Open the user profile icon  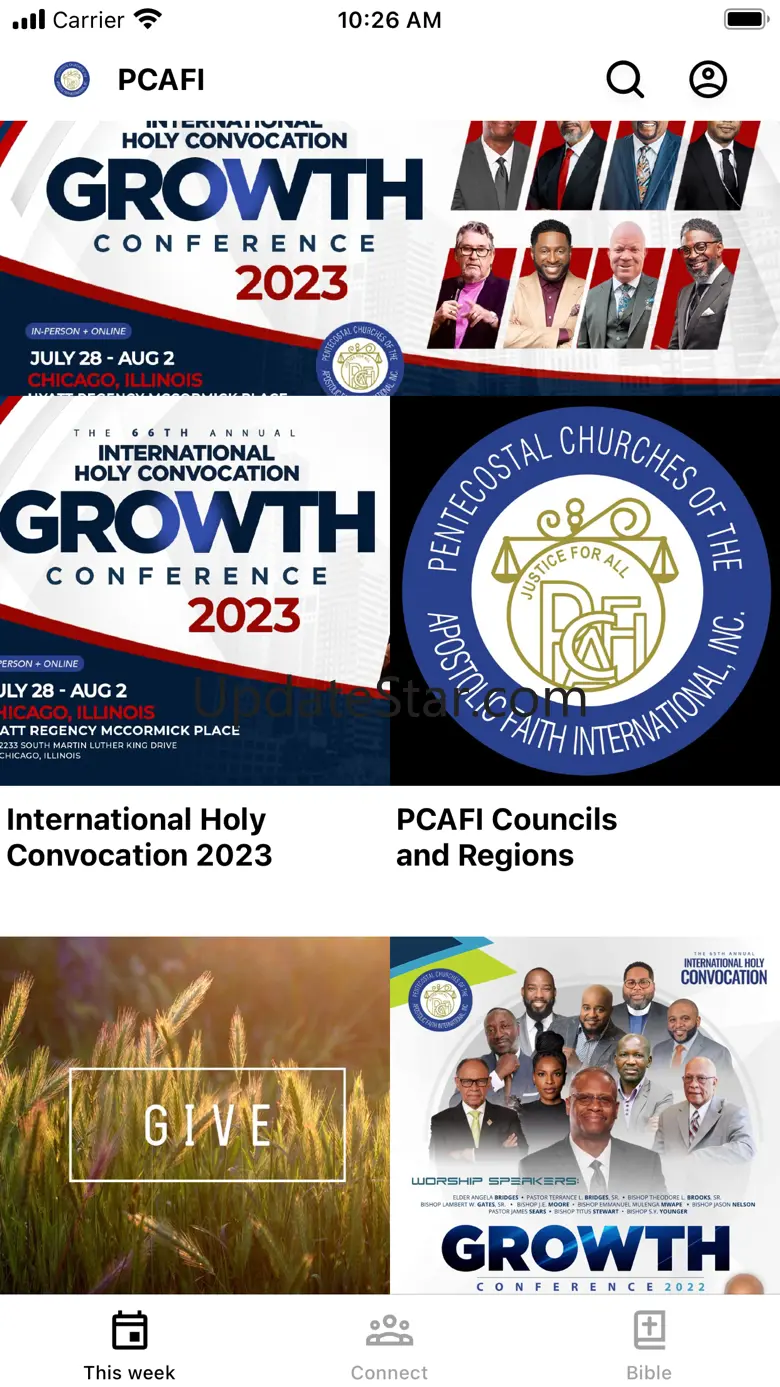pyautogui.click(x=708, y=80)
